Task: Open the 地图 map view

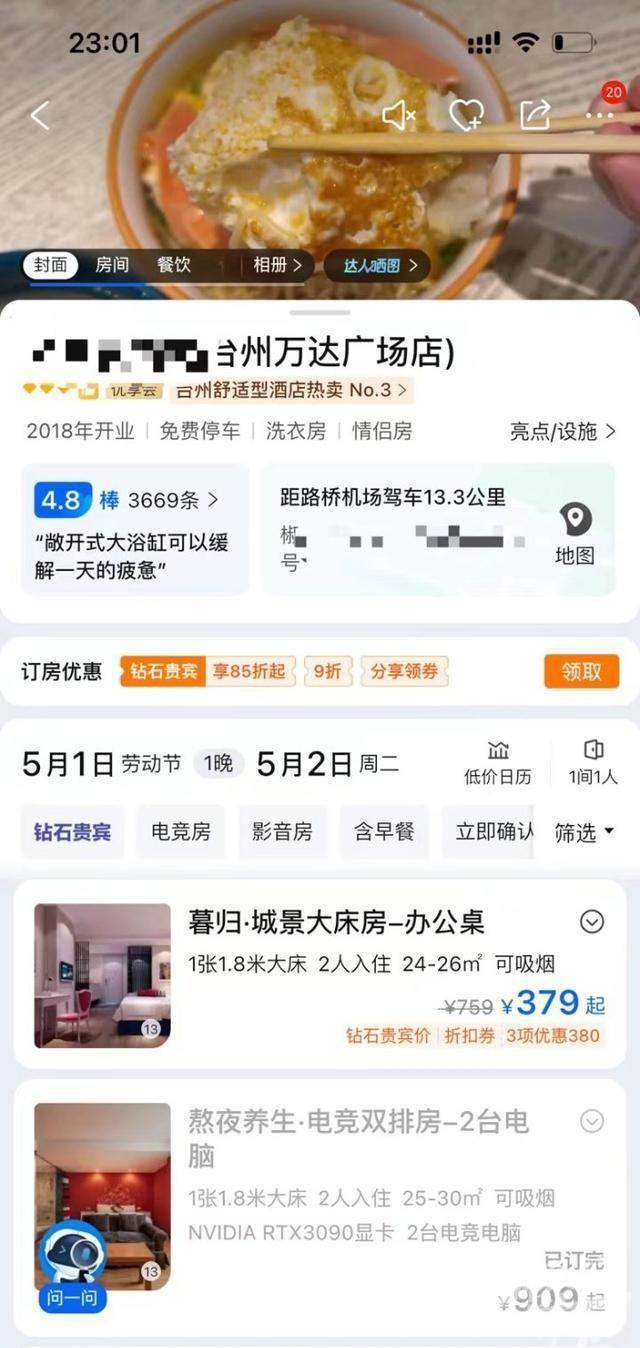Action: (575, 532)
